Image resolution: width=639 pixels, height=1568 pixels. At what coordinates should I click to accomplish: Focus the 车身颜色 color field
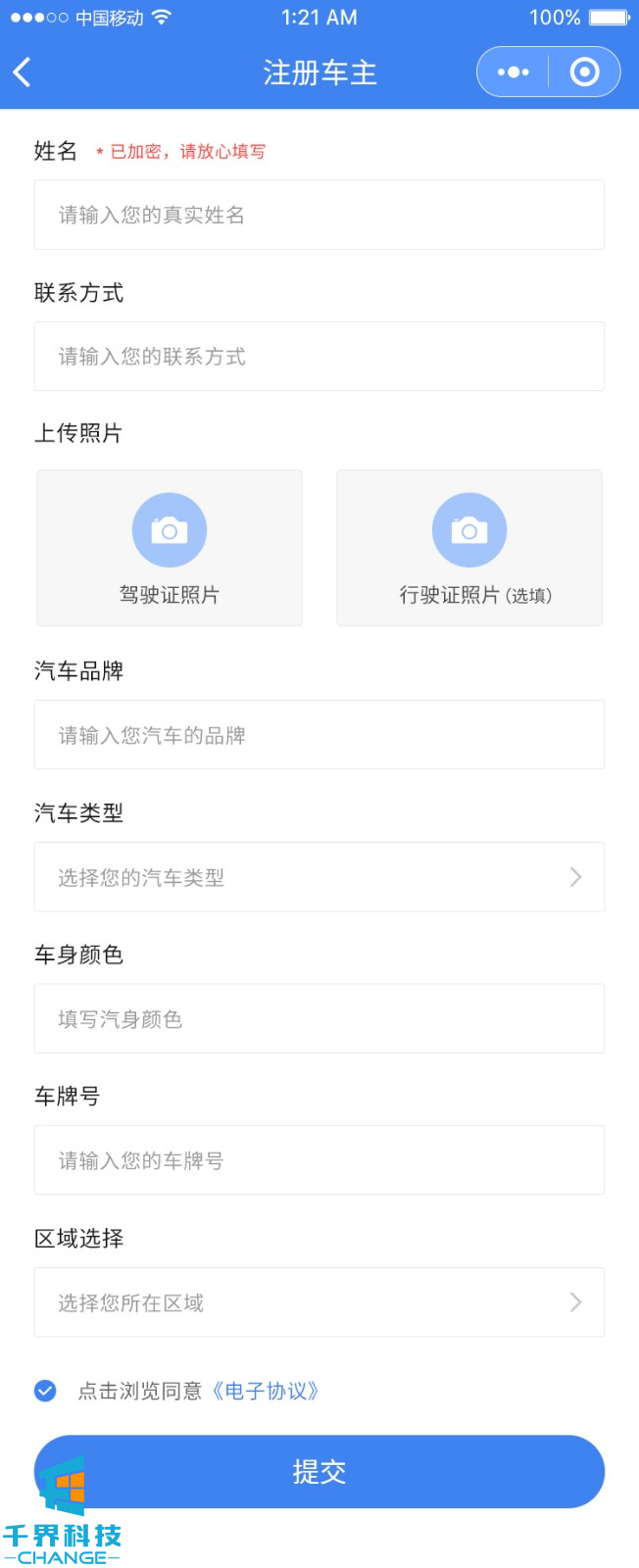click(x=319, y=1019)
